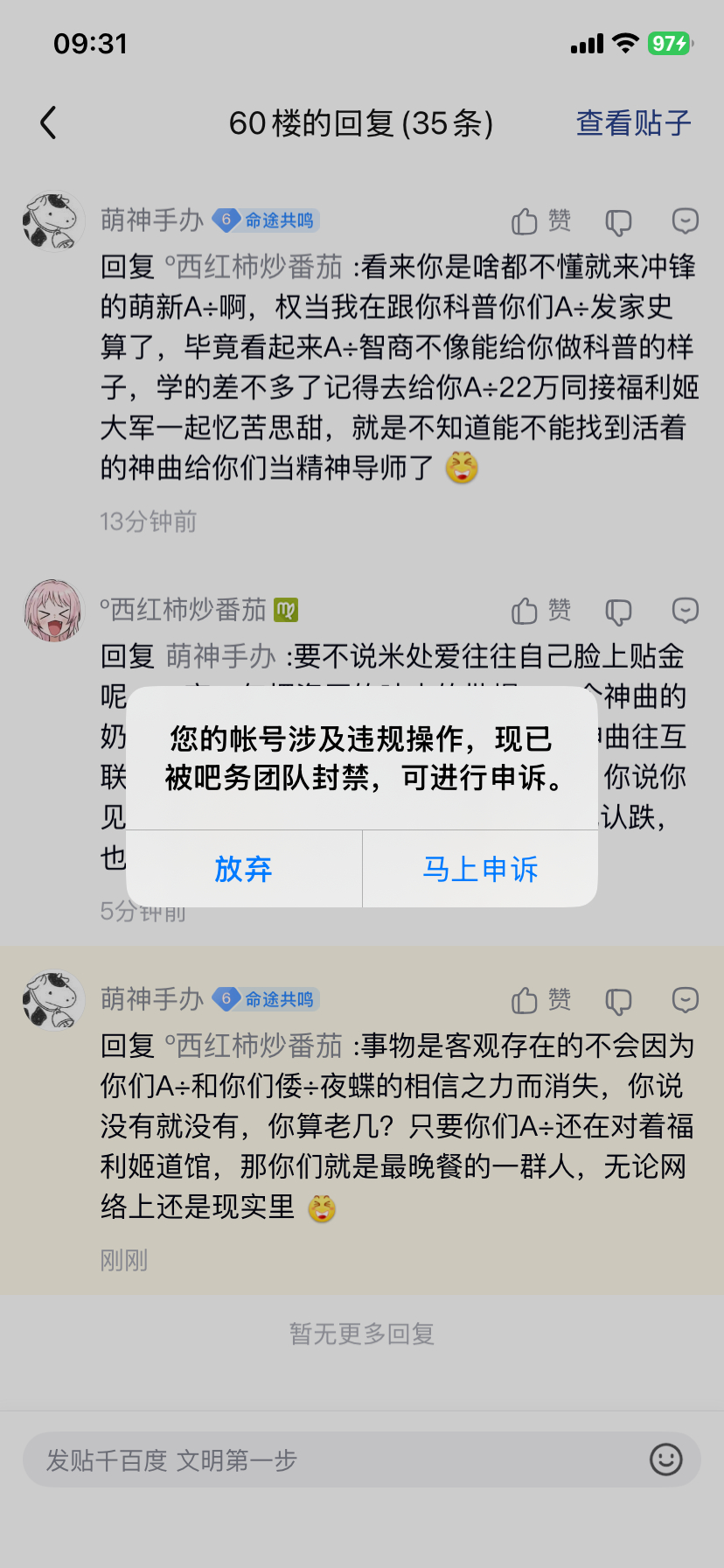Open 萌神手办's avatar on the 13分钟前 reply
724x1568 pixels.
pos(52,220)
